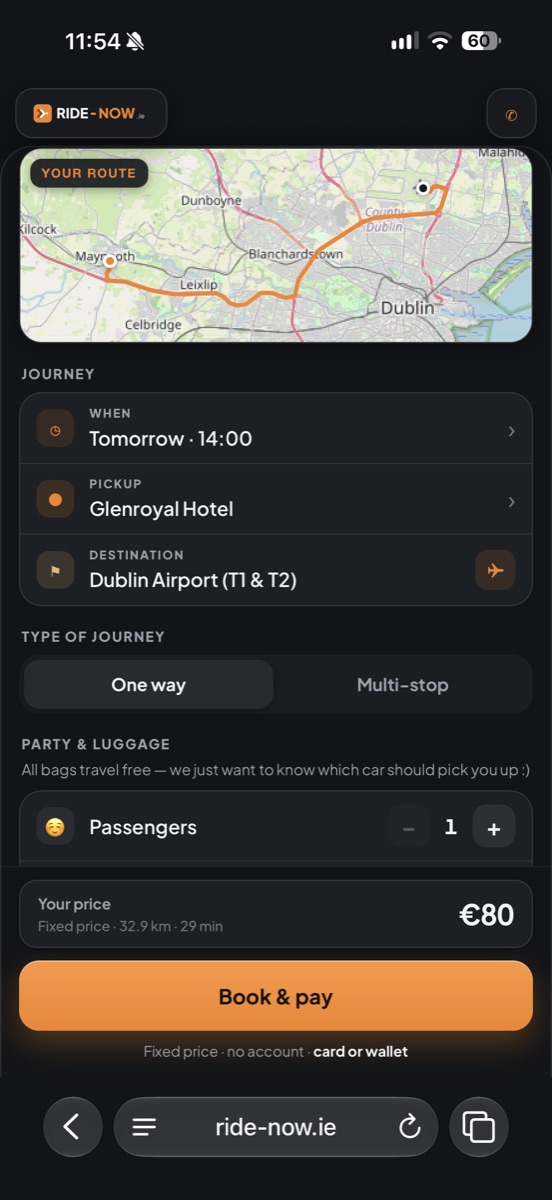Reload the ride-now.ie page
The height and width of the screenshot is (1200, 552).
409,1127
